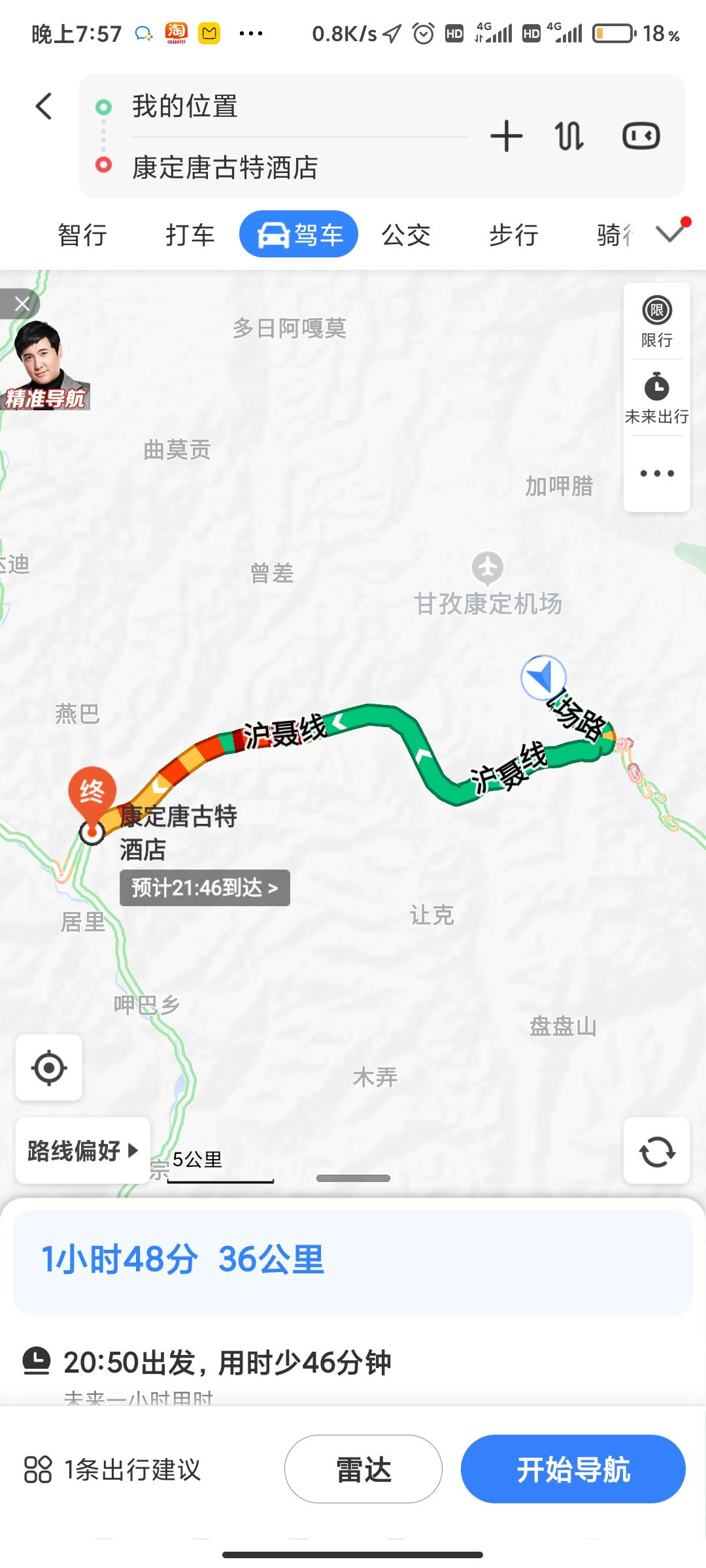The height and width of the screenshot is (1568, 706).
Task: Go back using the top-left arrow
Action: (x=44, y=106)
